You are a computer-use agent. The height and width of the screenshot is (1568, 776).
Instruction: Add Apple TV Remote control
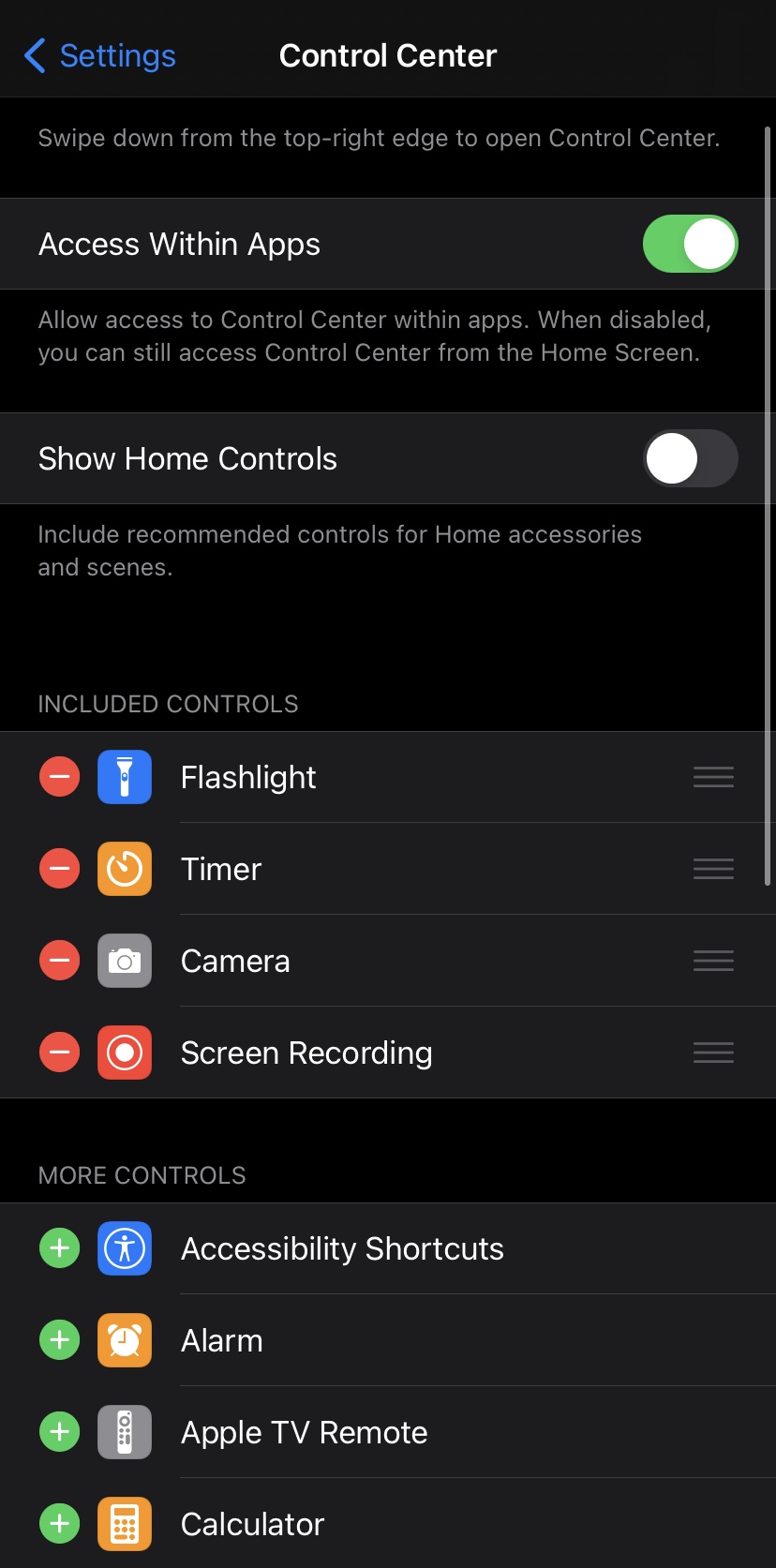[59, 1432]
